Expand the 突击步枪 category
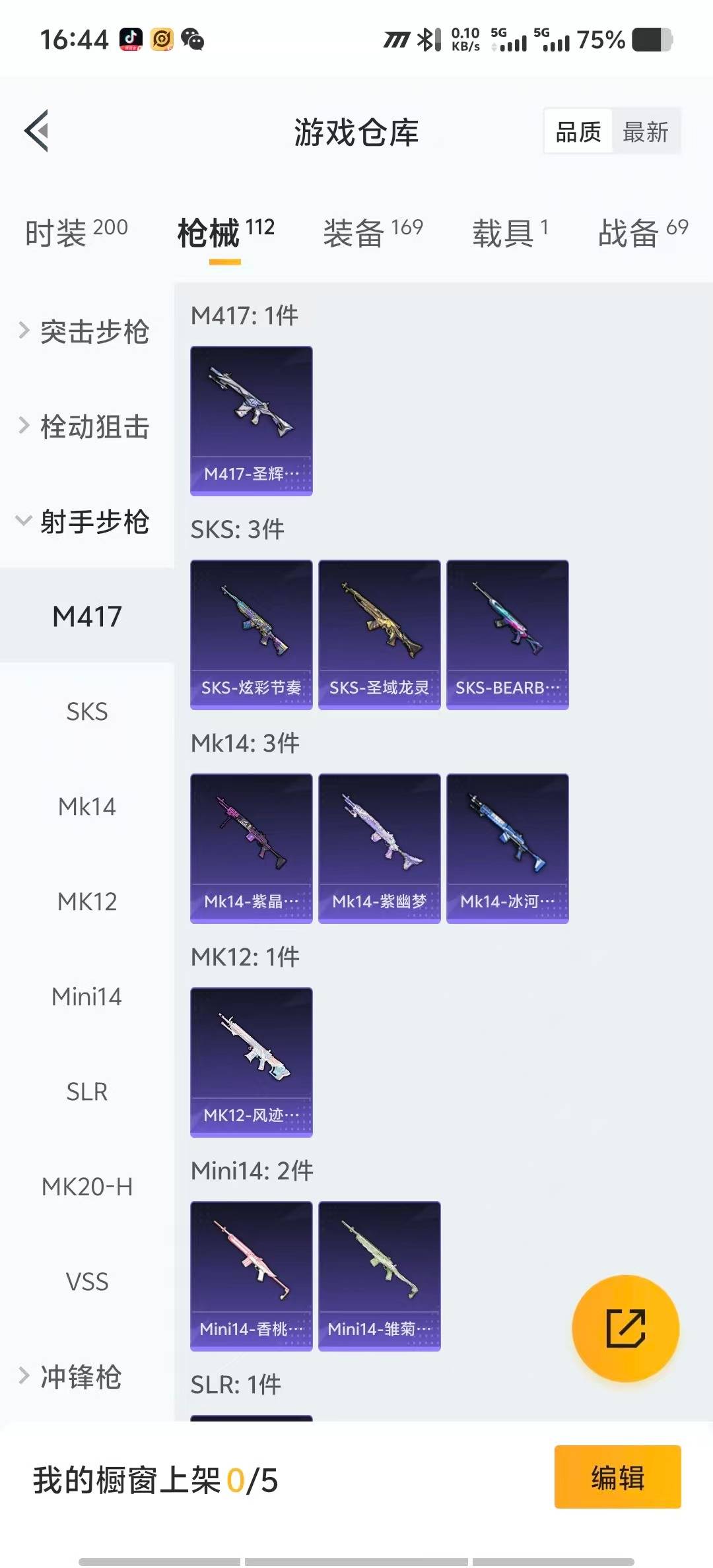 pos(86,331)
